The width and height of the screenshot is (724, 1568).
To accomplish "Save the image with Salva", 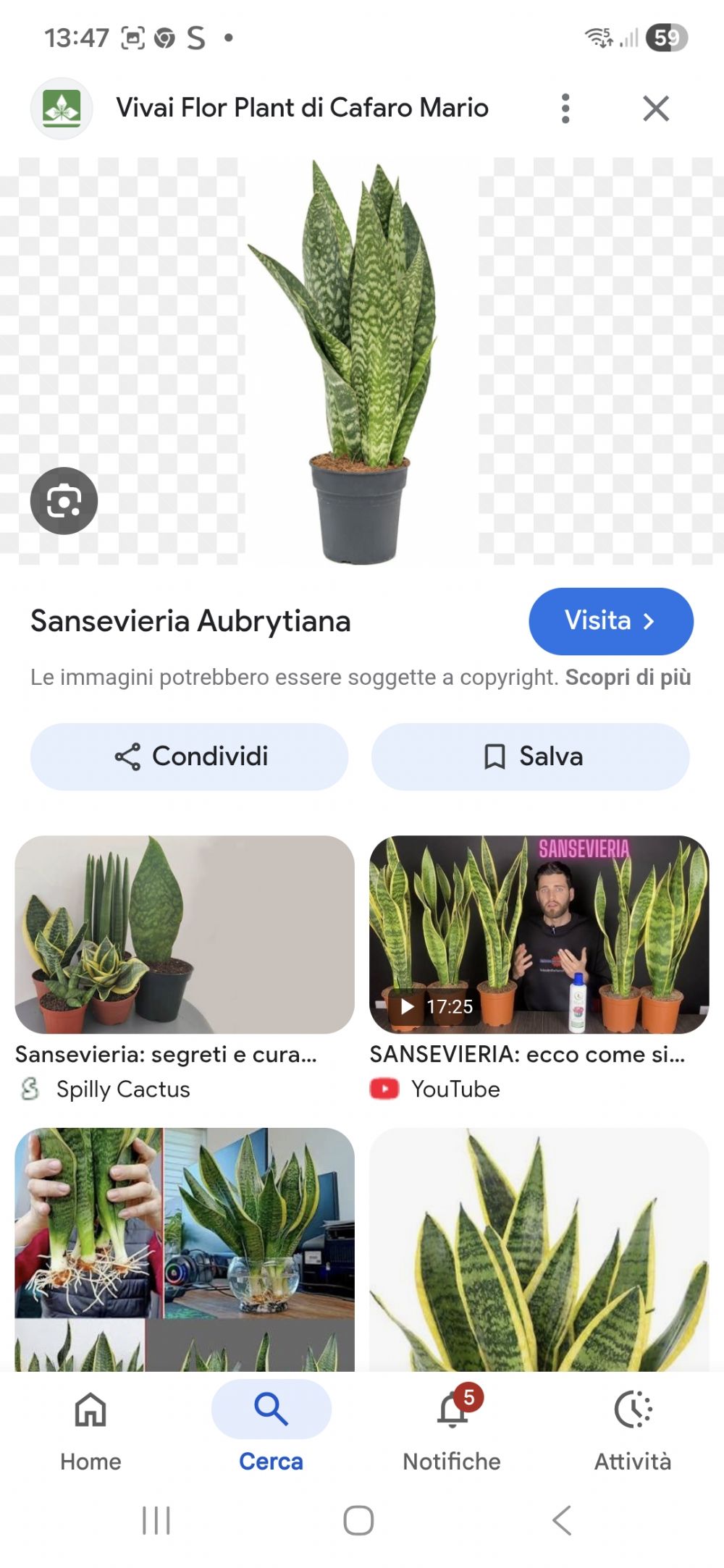I will (531, 756).
